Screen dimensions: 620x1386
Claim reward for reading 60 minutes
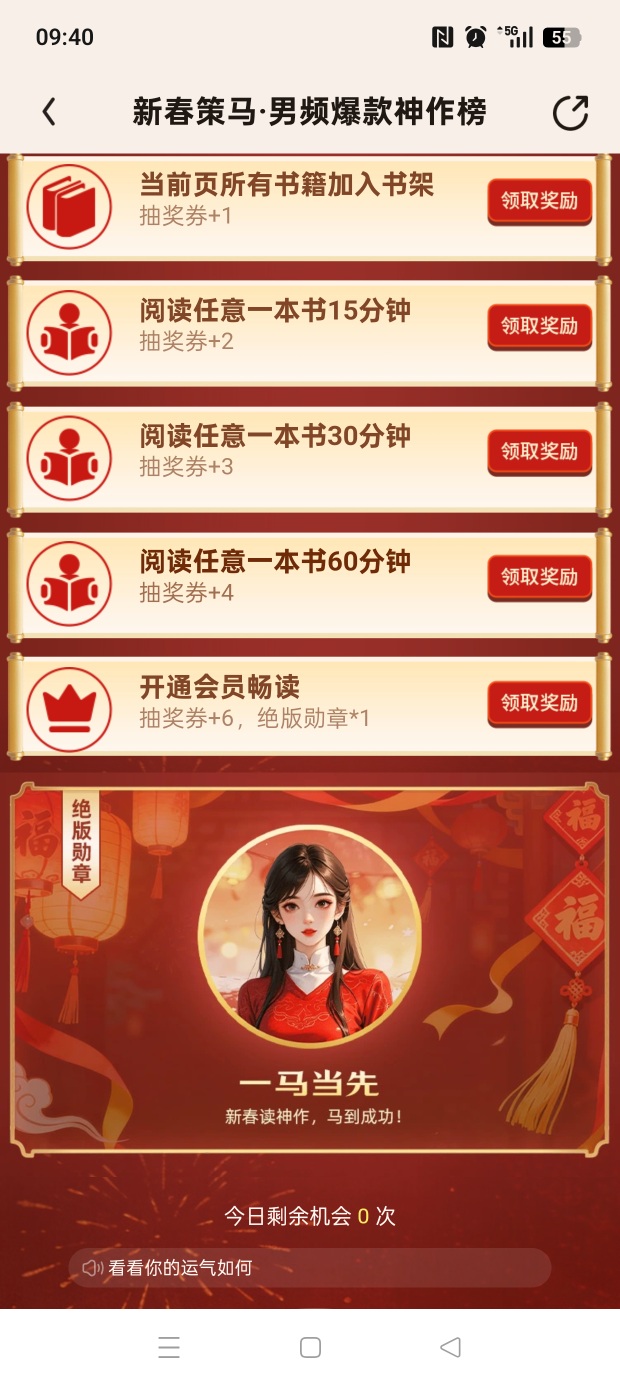(x=539, y=577)
